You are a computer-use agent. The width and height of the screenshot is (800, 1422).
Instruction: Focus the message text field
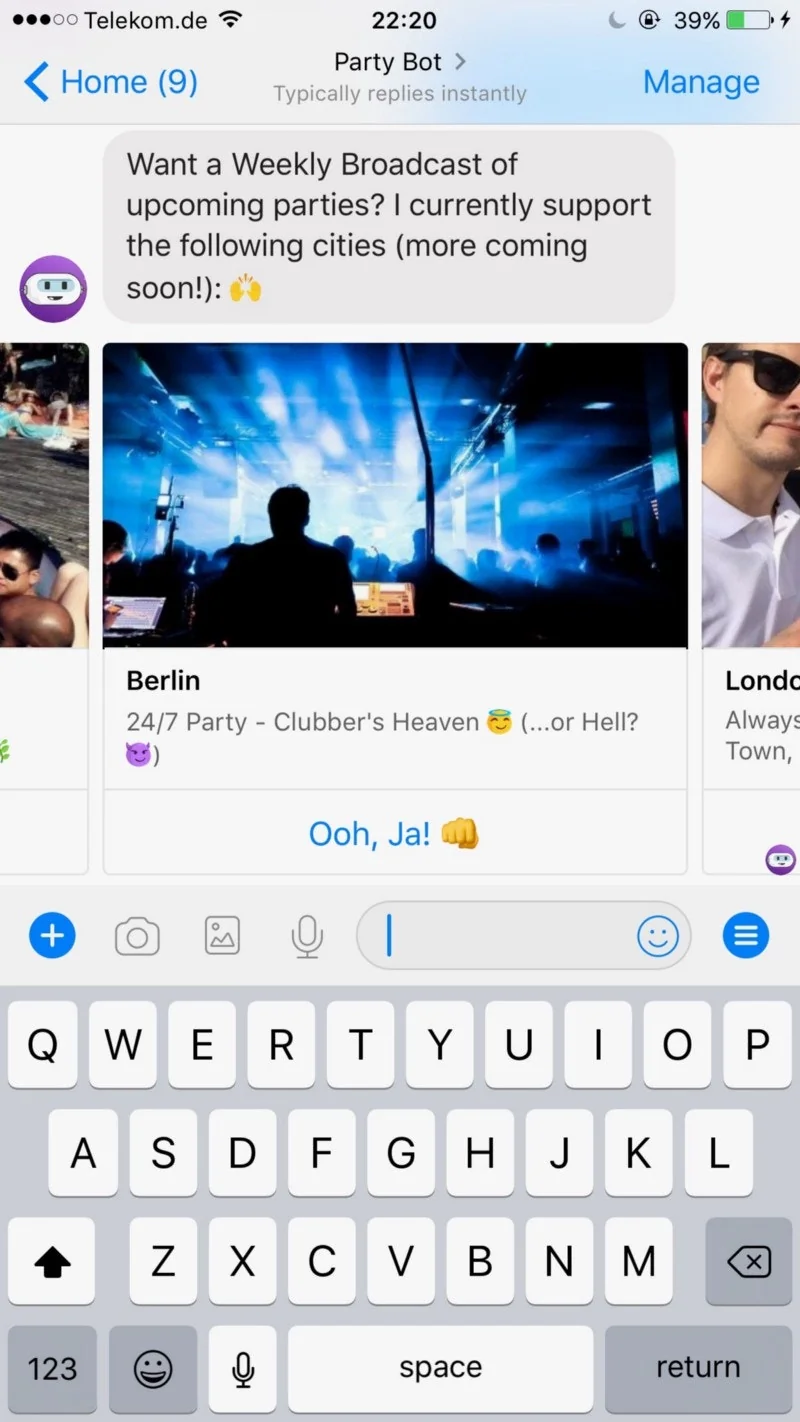coord(500,936)
